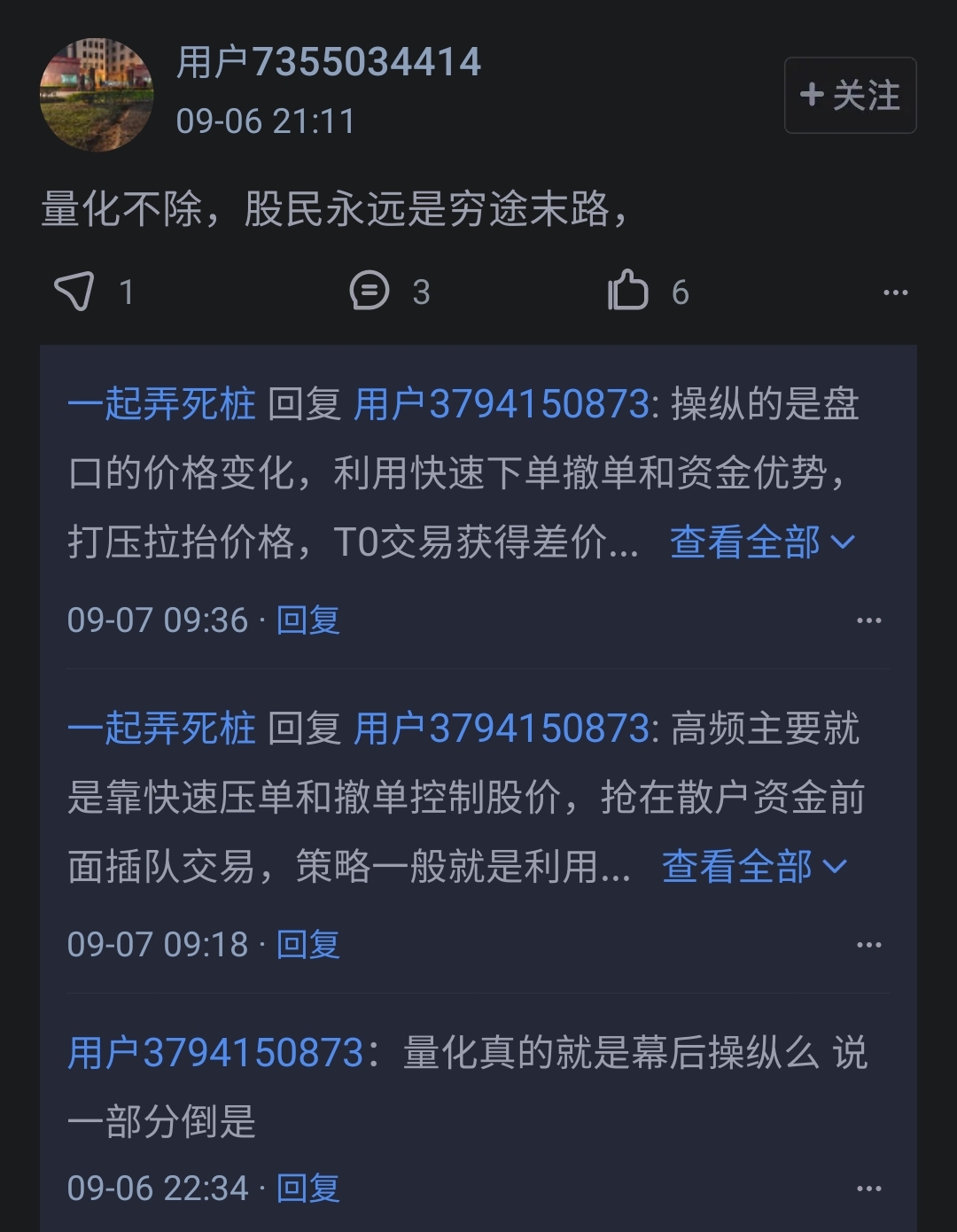Open the post's overflow menu beside likes
The width and height of the screenshot is (957, 1232).
point(895,292)
